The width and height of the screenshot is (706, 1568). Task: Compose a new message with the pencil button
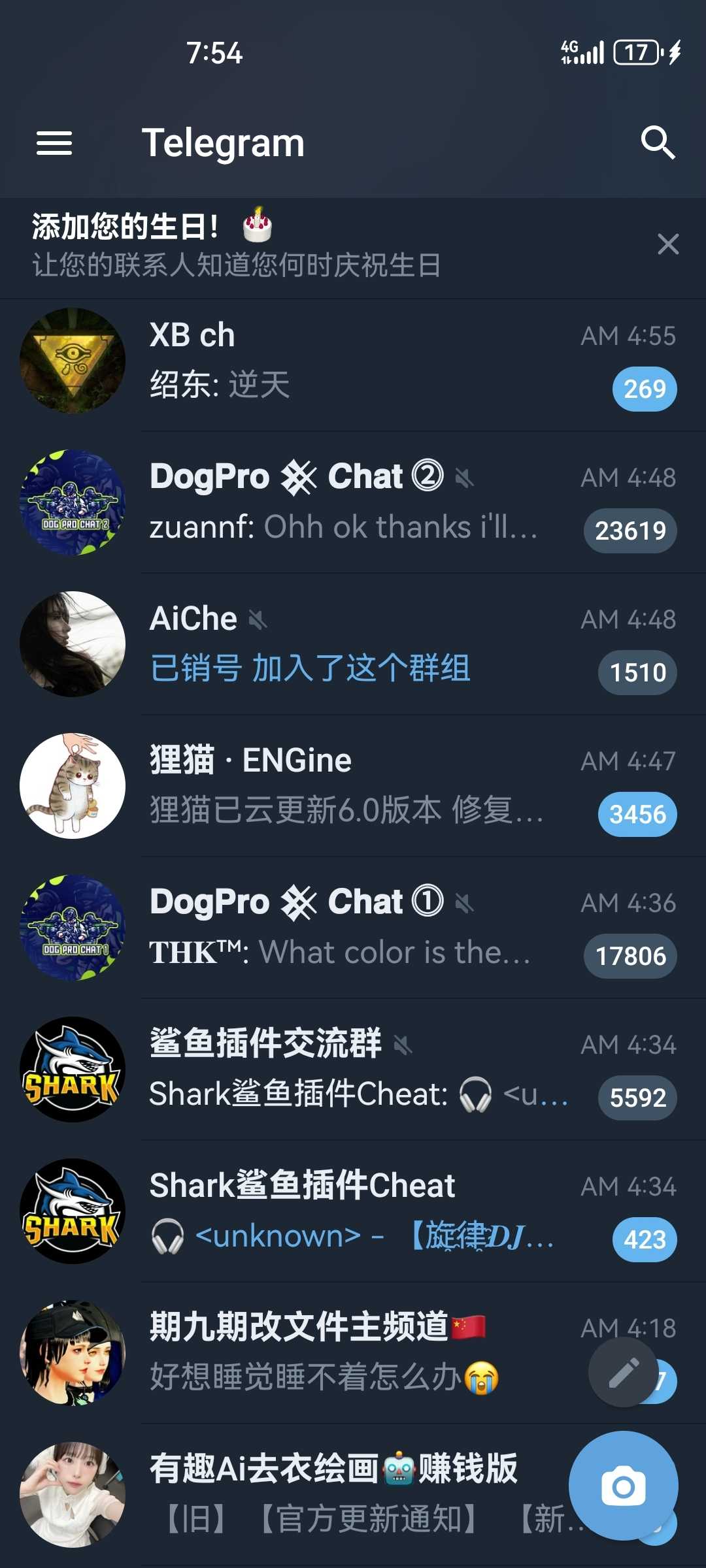[x=624, y=1372]
